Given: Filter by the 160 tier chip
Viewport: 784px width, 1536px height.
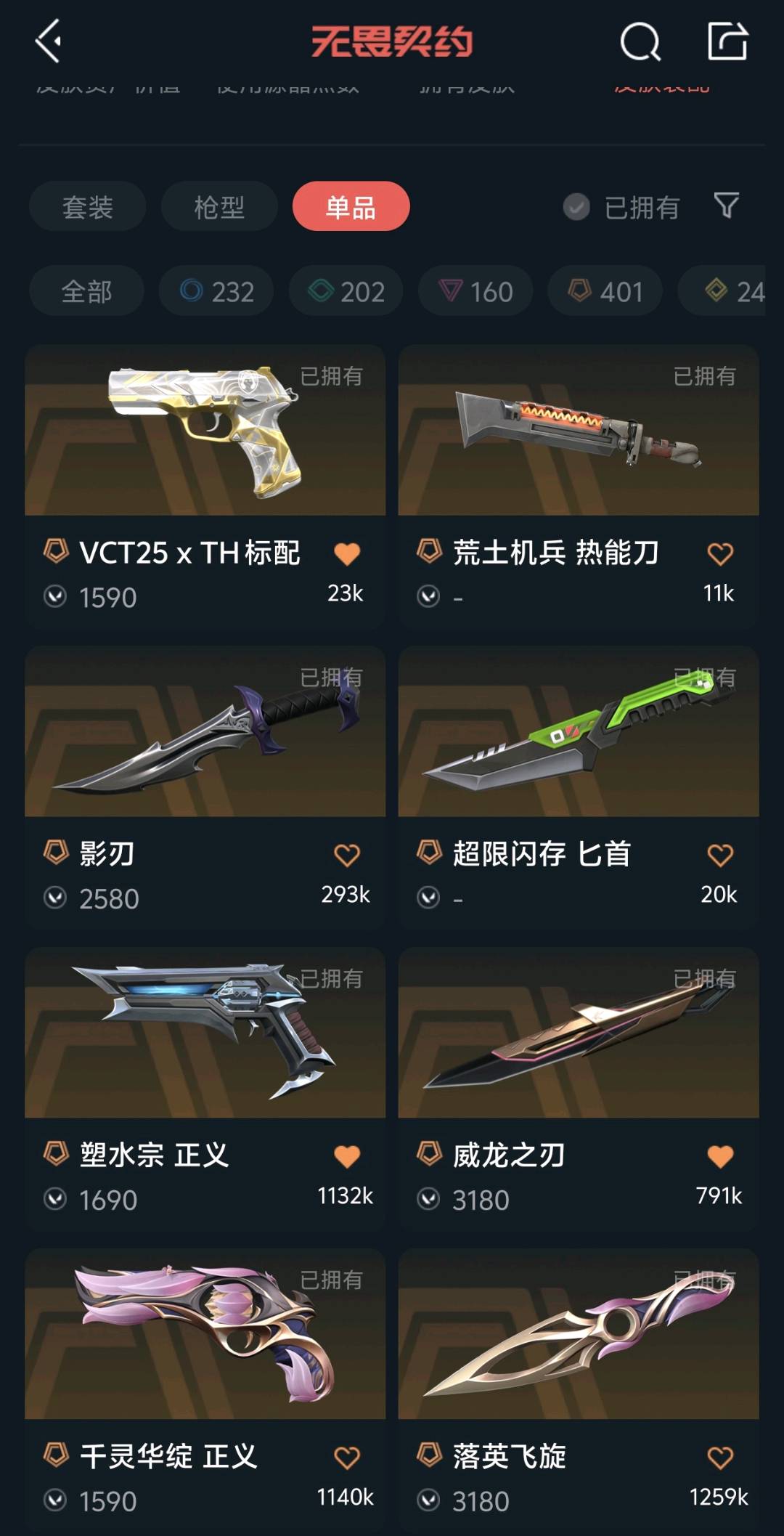Looking at the screenshot, I should tap(475, 291).
